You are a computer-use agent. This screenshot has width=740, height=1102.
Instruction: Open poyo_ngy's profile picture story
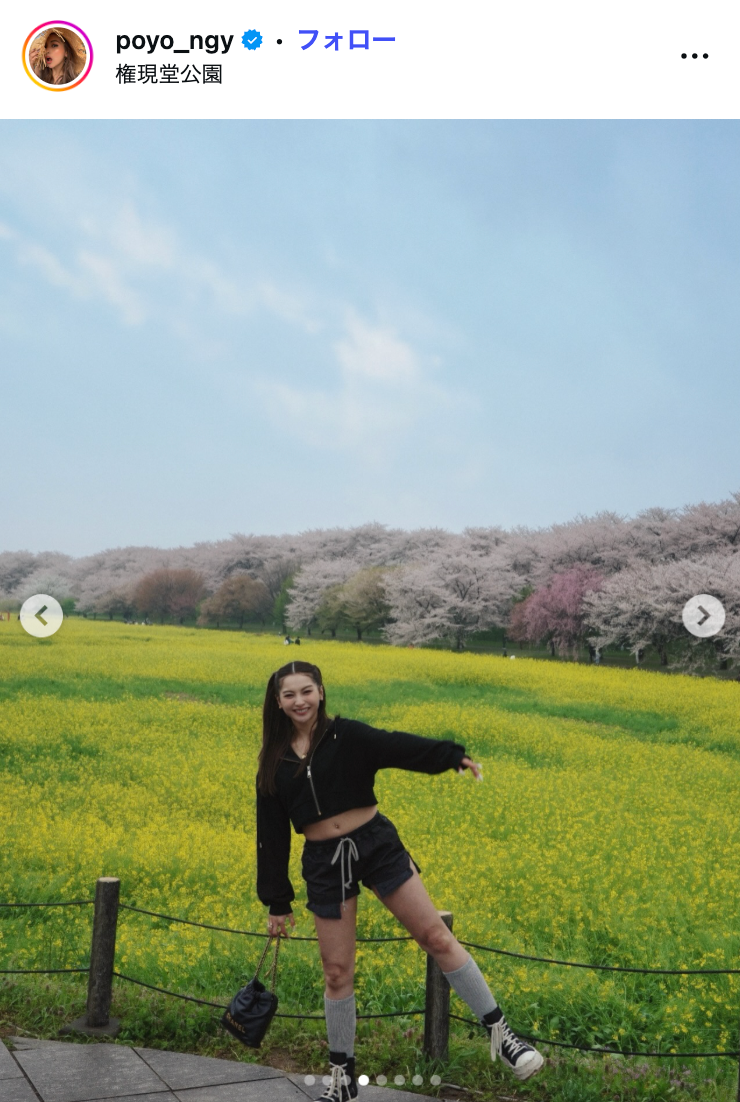click(57, 56)
